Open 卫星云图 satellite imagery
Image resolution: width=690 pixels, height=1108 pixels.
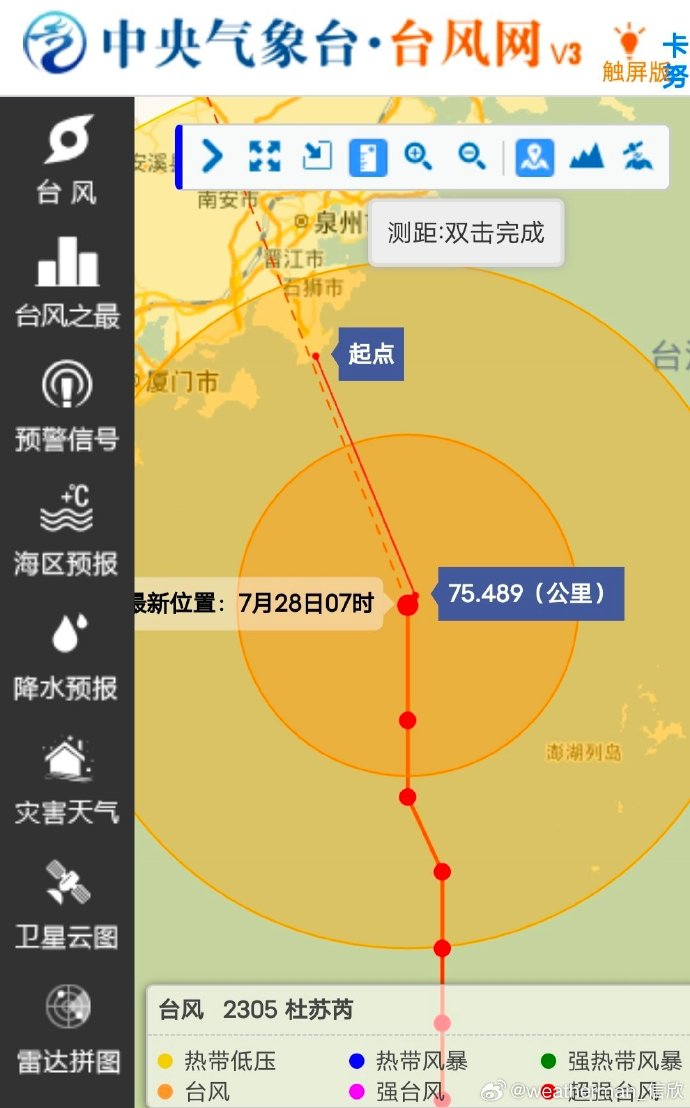click(67, 905)
